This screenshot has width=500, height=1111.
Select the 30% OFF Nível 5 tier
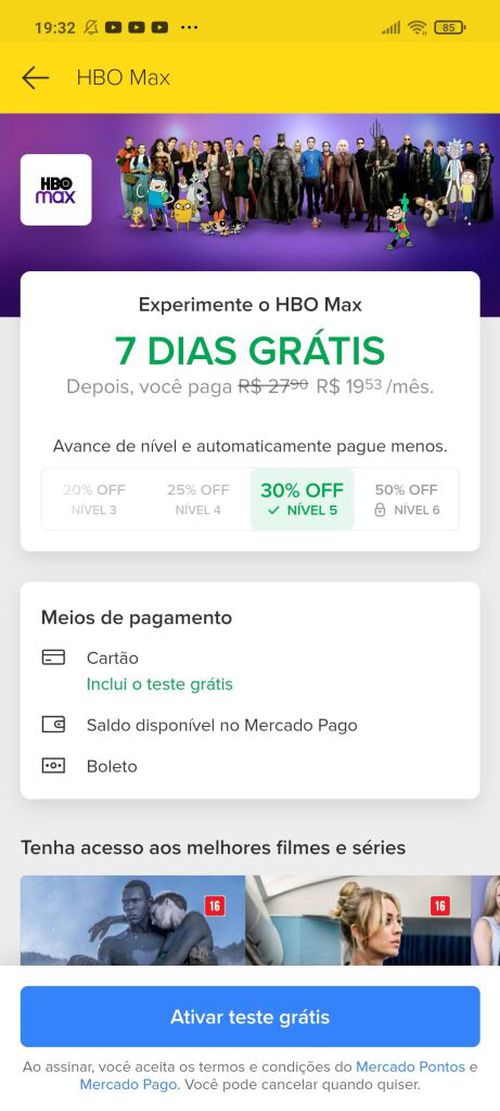coord(302,499)
